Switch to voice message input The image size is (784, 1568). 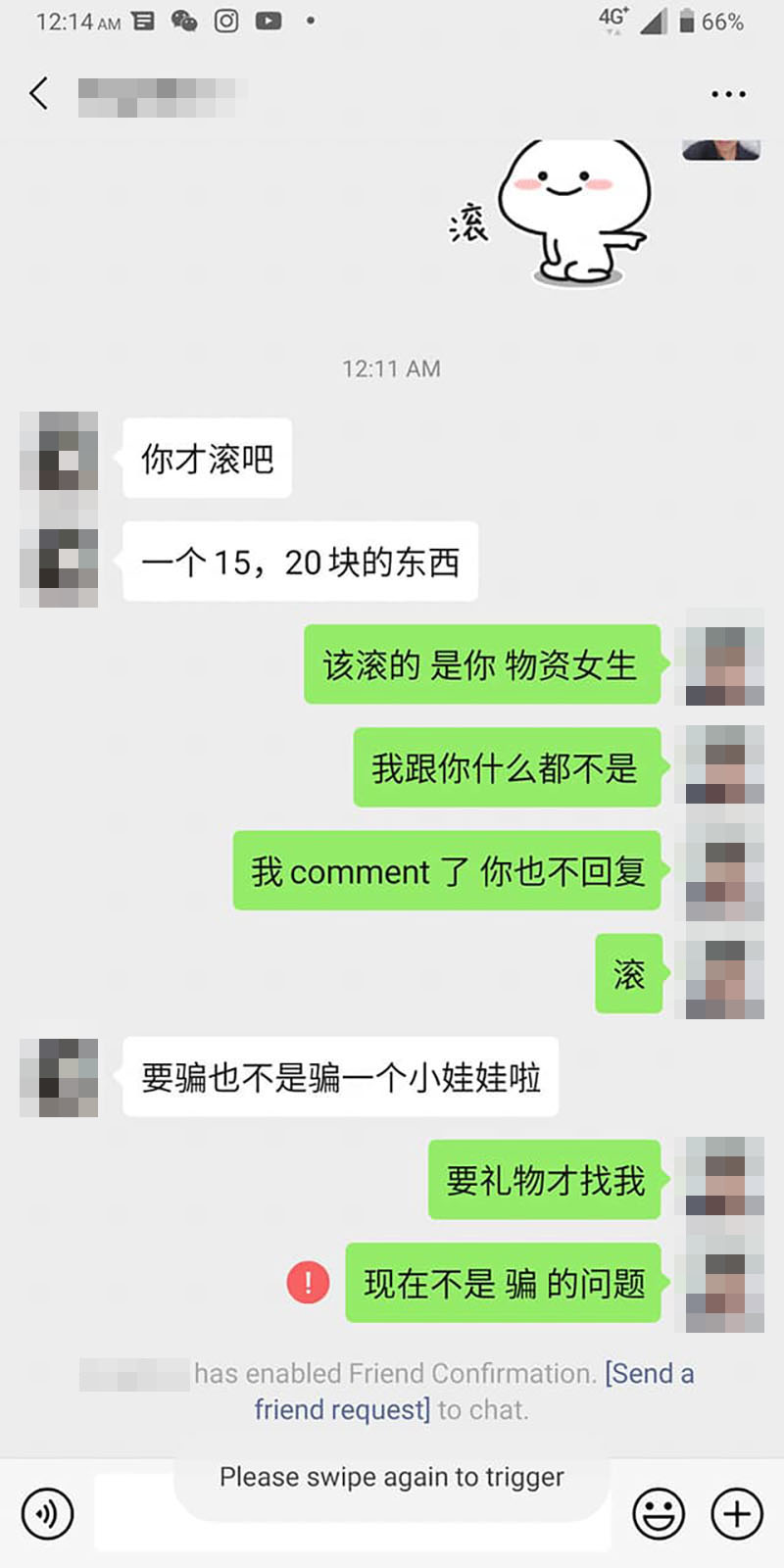(x=47, y=1513)
